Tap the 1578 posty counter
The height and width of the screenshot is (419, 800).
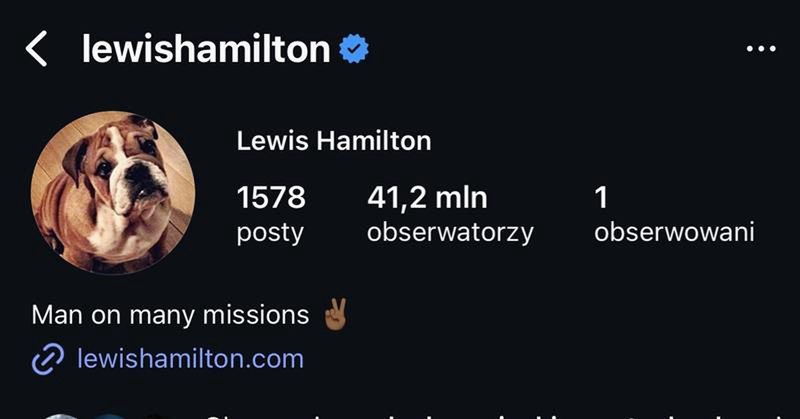tap(271, 215)
